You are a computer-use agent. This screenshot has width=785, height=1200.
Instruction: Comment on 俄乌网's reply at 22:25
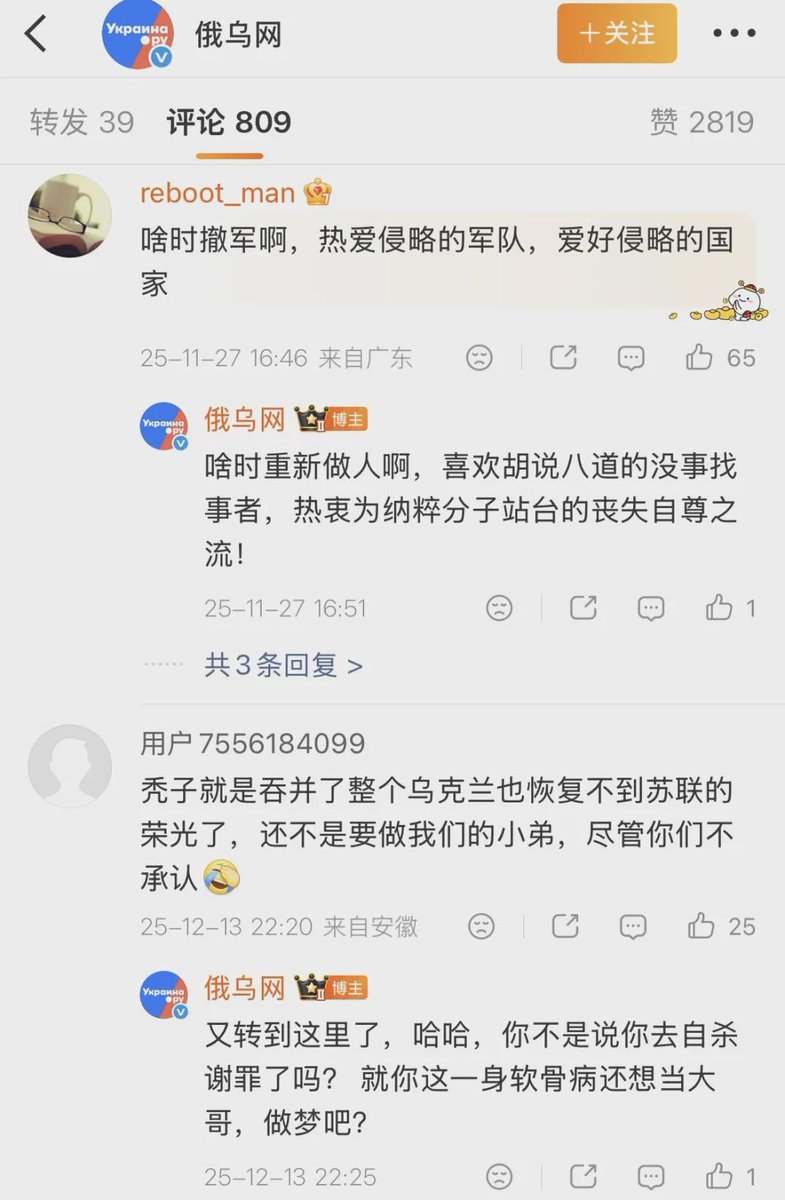point(651,1176)
